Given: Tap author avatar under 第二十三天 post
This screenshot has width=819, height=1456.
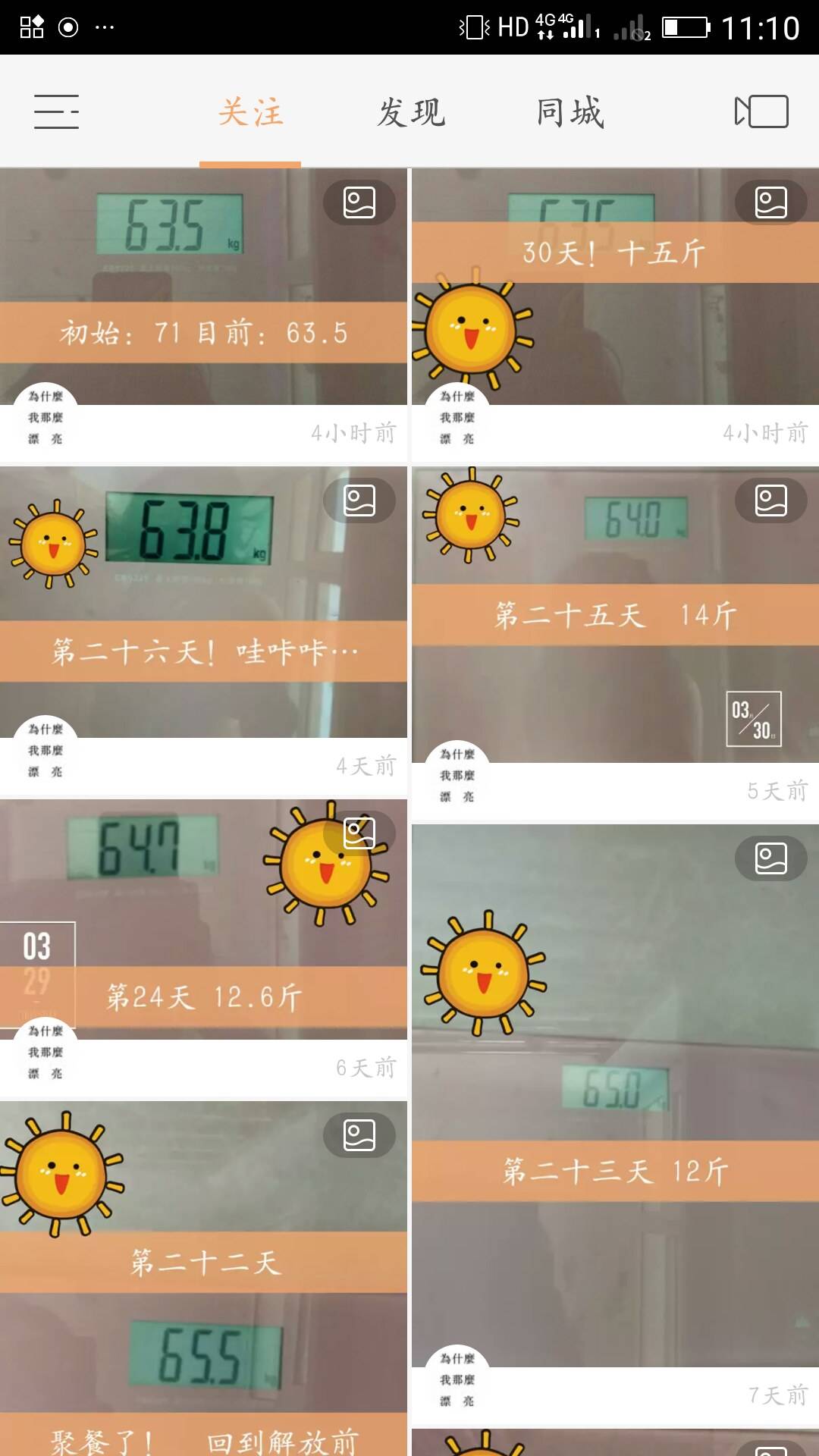Looking at the screenshot, I should pyautogui.click(x=457, y=1379).
